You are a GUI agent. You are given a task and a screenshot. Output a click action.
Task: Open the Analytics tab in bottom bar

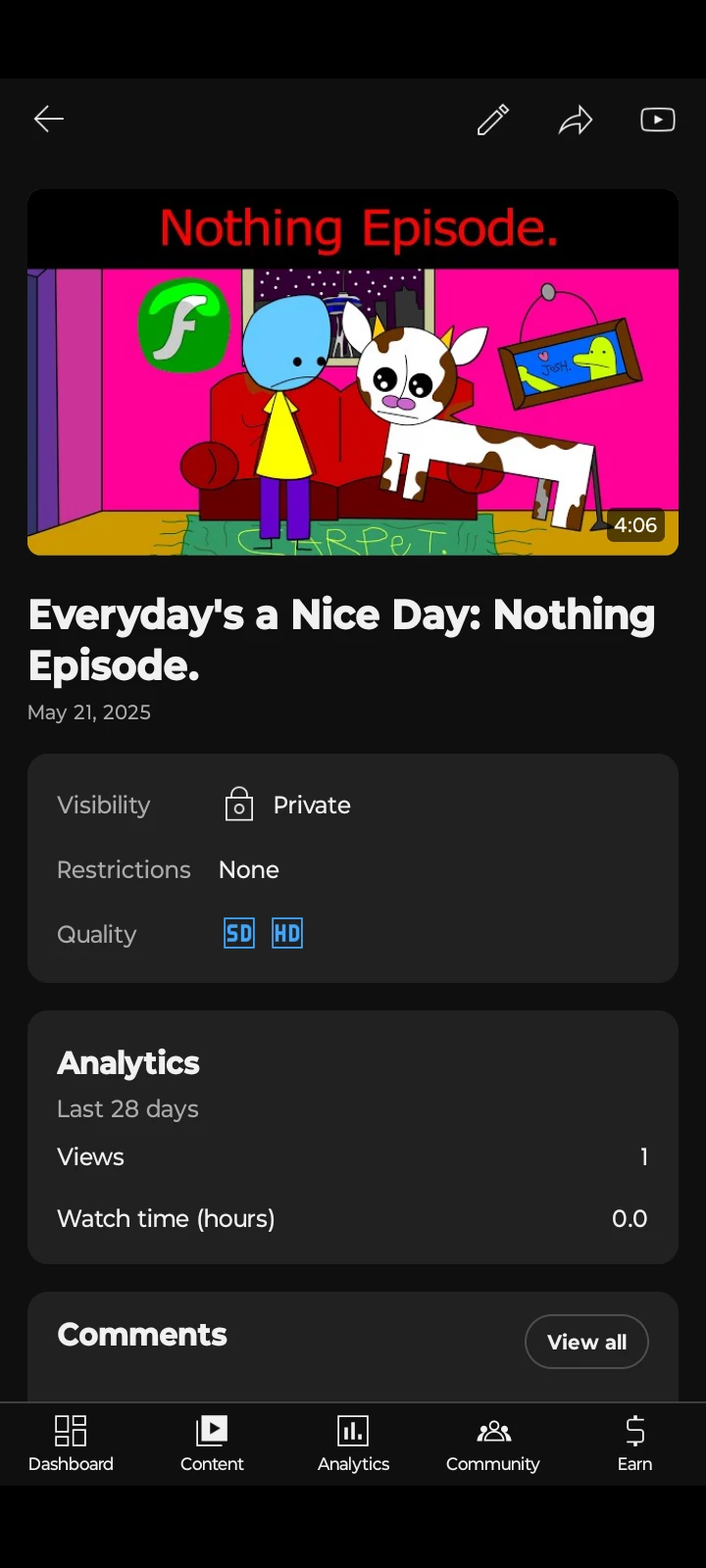pos(353,1444)
